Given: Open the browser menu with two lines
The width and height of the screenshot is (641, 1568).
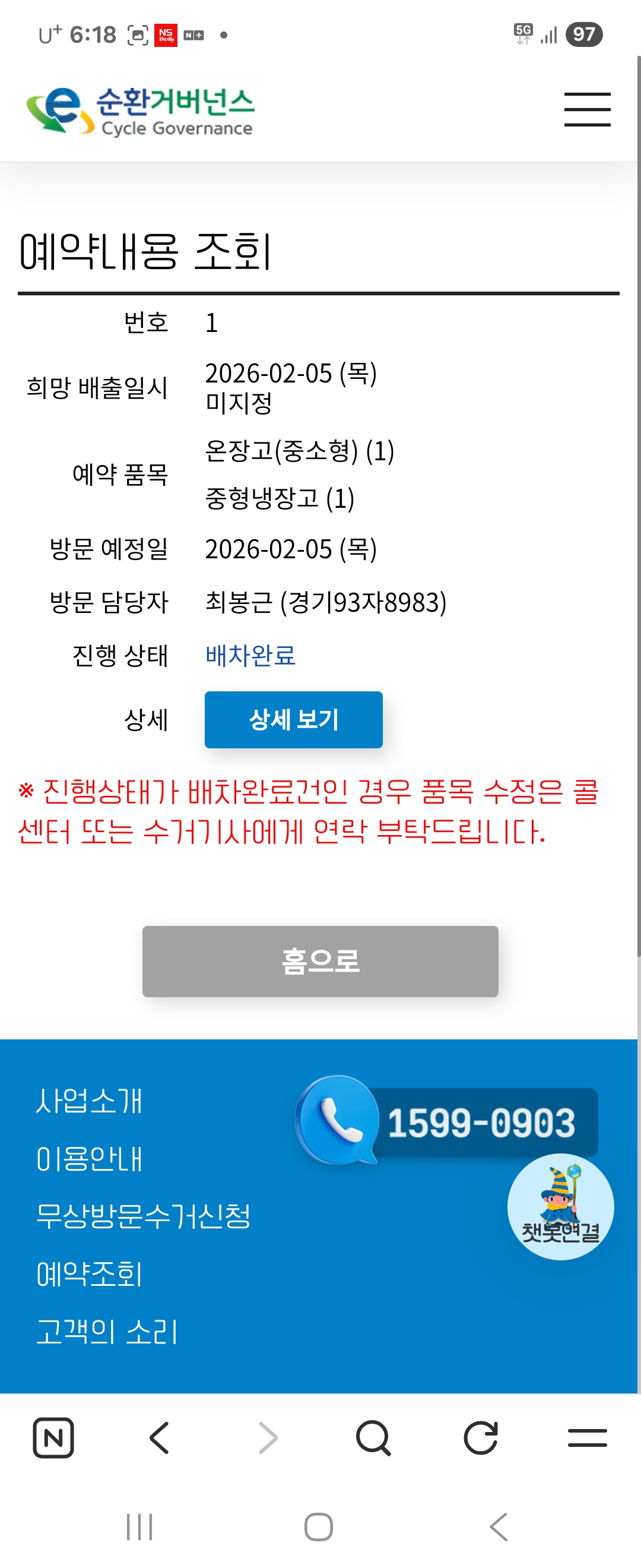Looking at the screenshot, I should coord(587,1439).
